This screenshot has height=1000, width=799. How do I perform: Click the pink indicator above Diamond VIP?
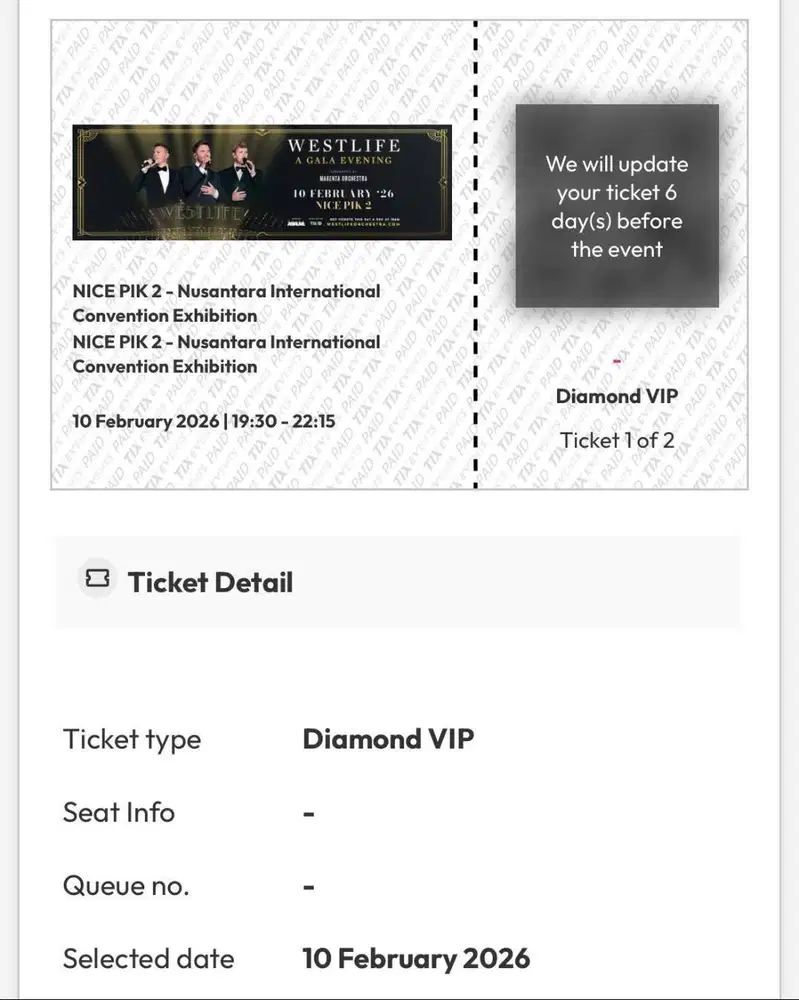(x=618, y=362)
